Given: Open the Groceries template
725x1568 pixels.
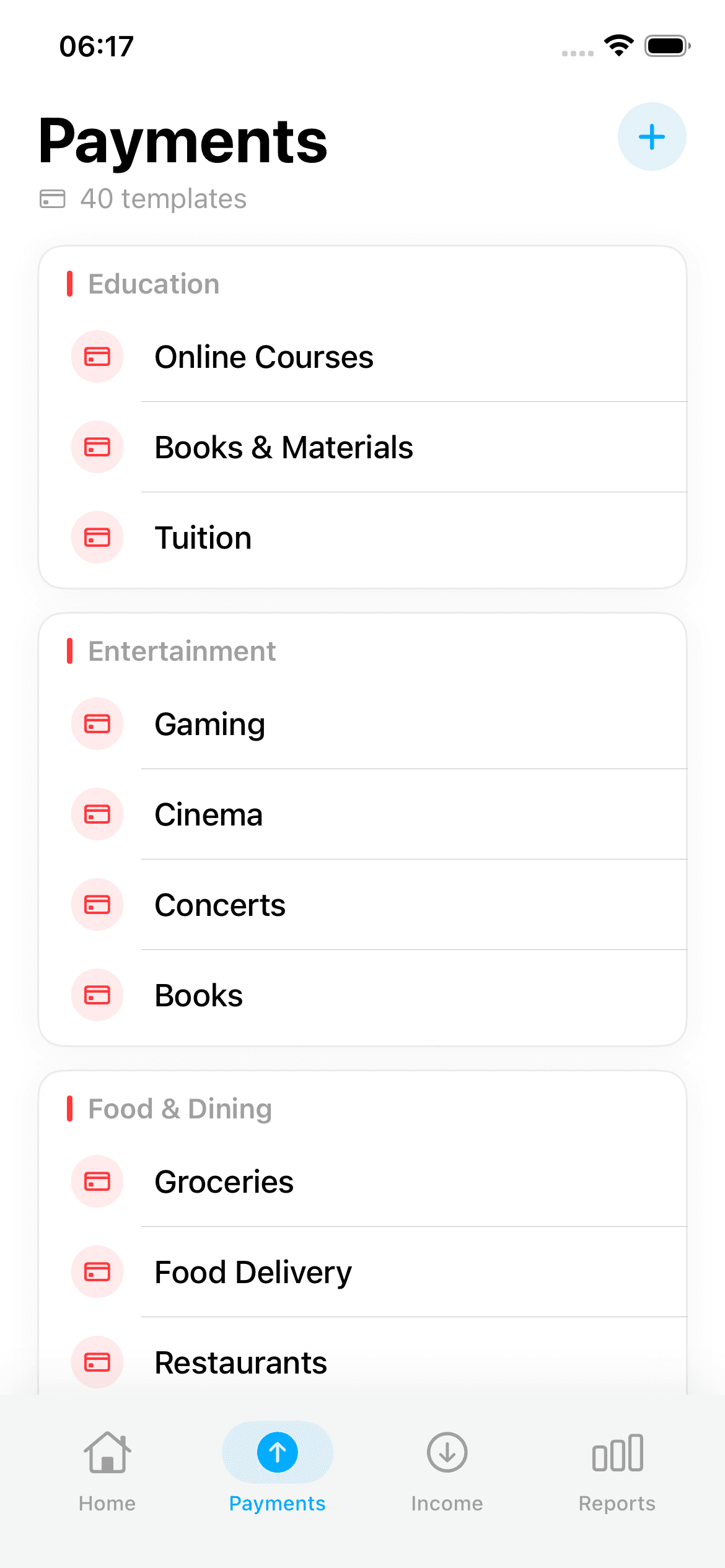Looking at the screenshot, I should pos(362,1182).
